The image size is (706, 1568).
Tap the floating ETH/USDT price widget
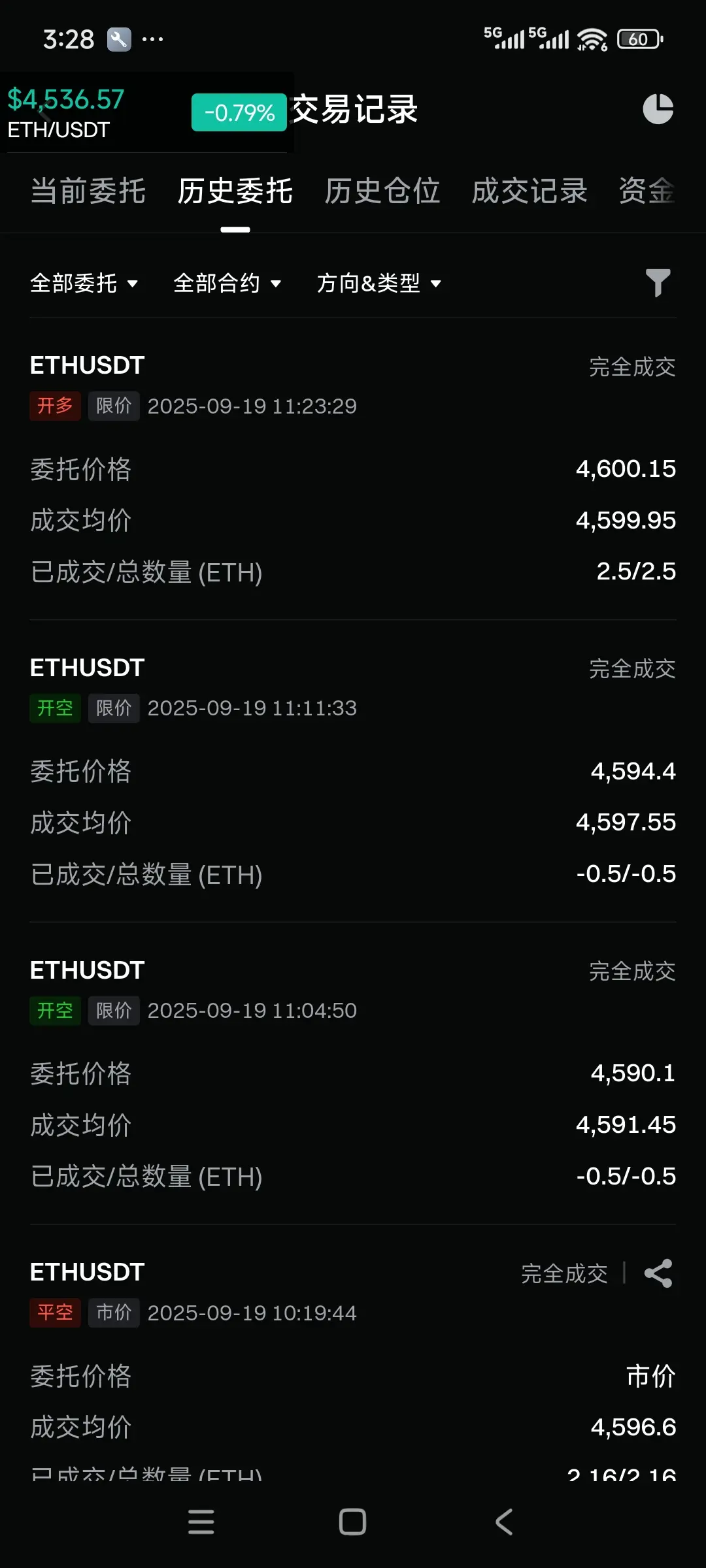146,112
